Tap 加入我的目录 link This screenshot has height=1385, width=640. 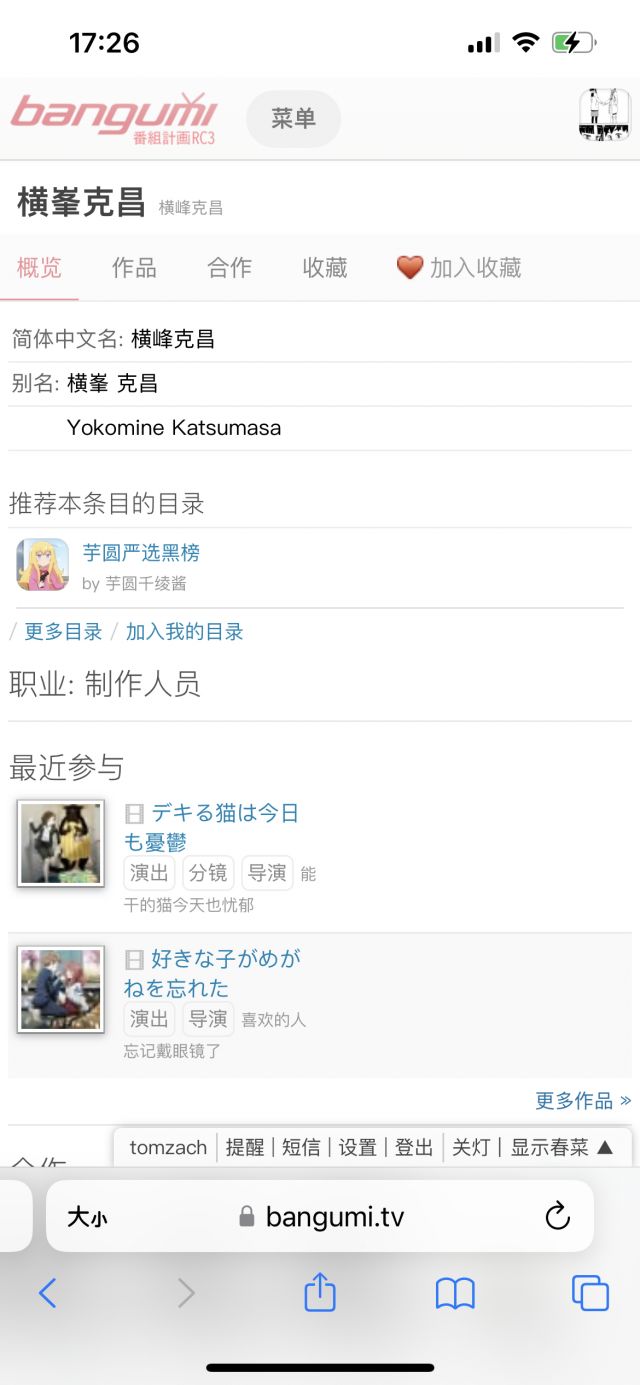click(x=184, y=632)
